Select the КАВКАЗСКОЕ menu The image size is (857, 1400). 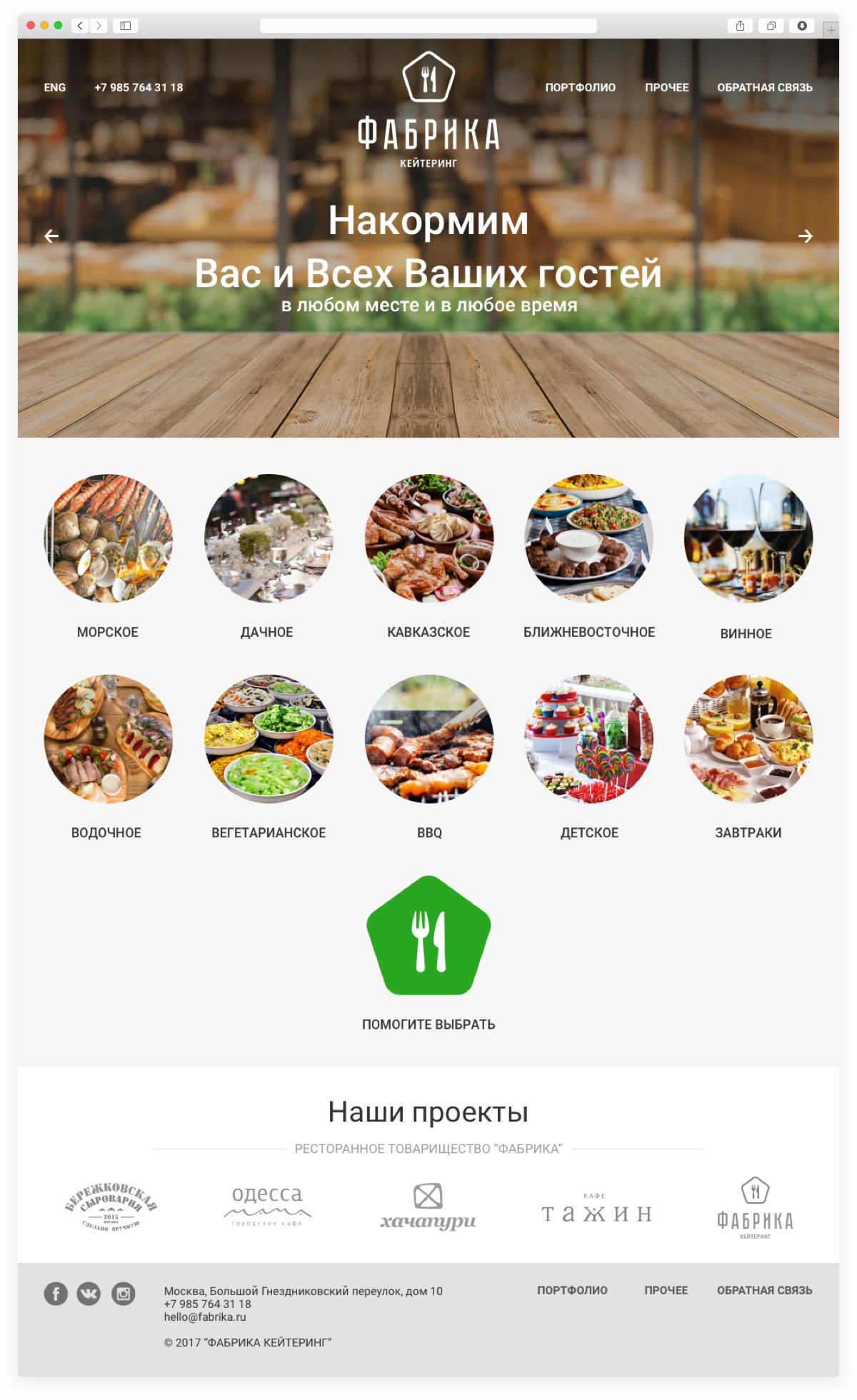coord(428,539)
